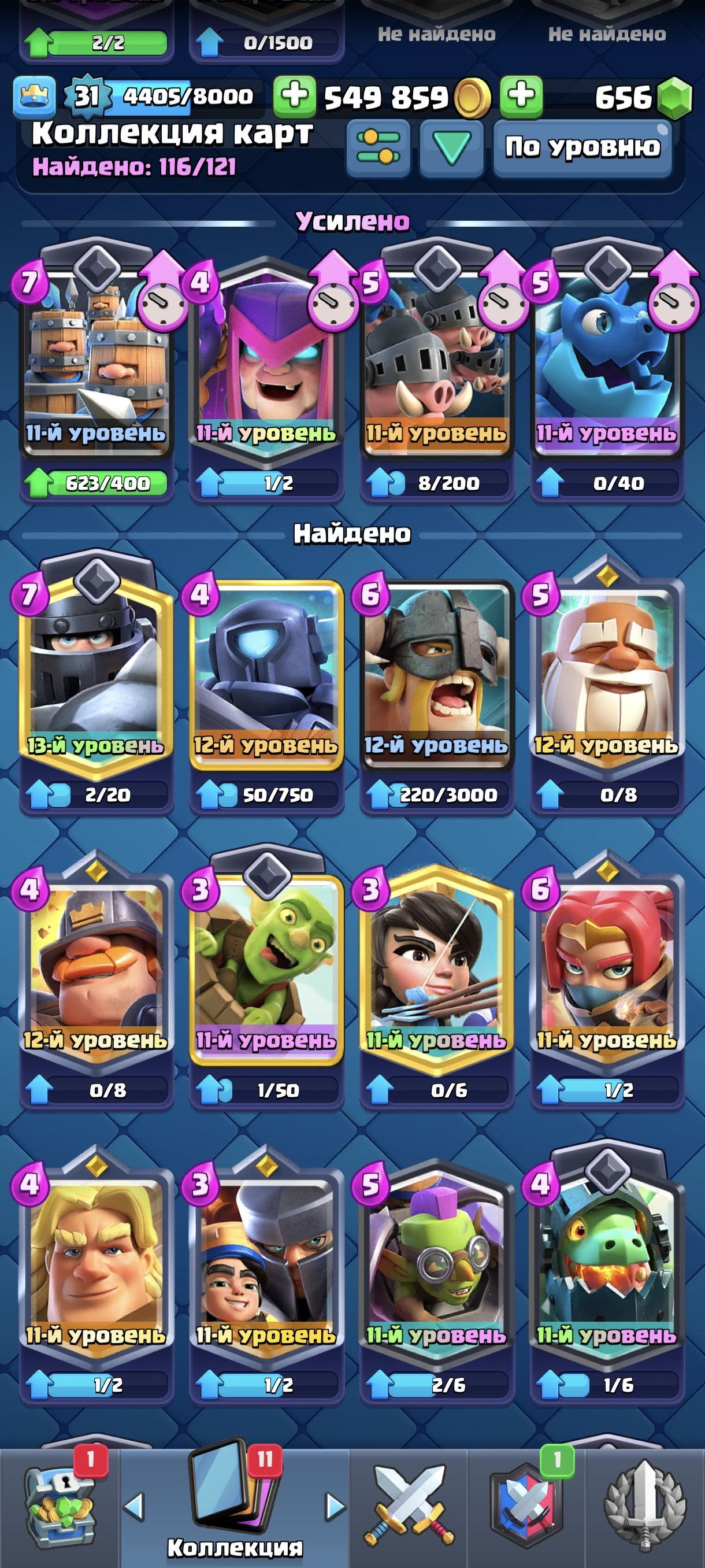Open the tournaments sword laurel tab

point(645,1507)
